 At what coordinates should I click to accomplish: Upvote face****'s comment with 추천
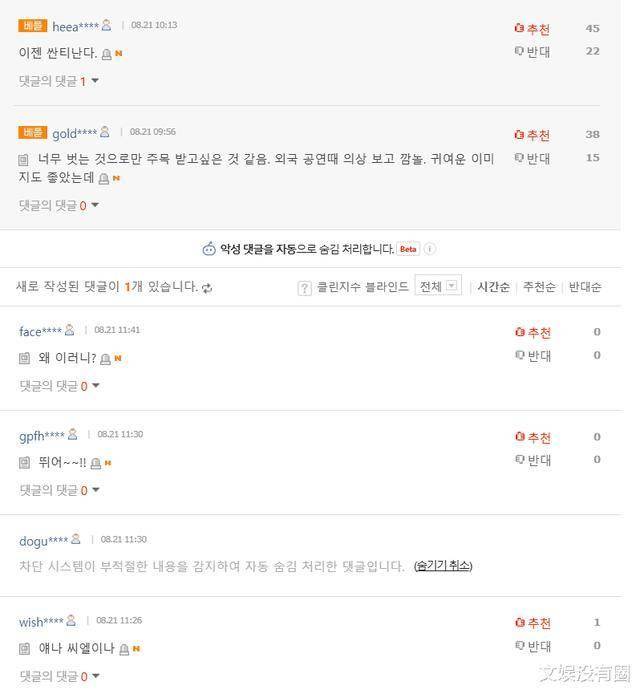(532, 332)
